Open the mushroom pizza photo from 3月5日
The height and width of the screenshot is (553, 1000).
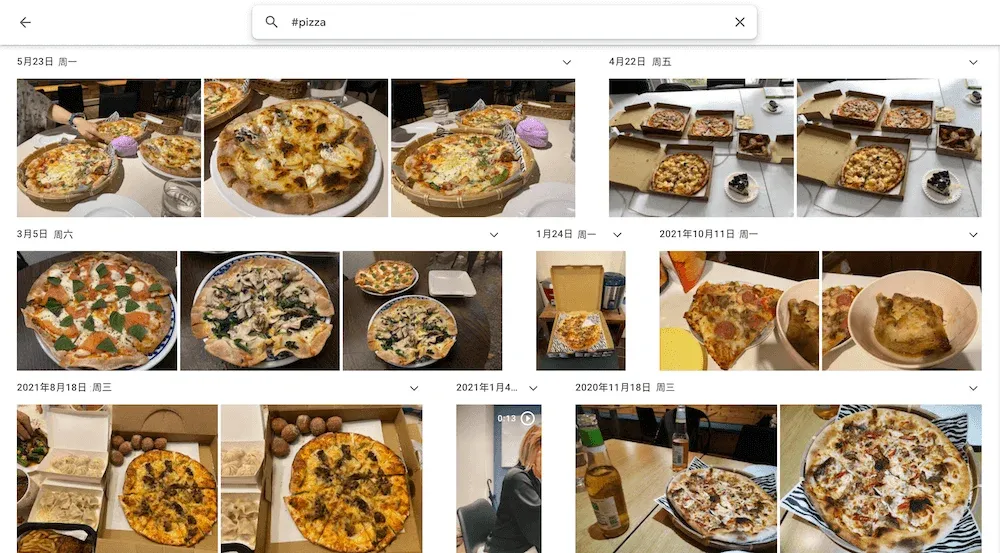259,310
